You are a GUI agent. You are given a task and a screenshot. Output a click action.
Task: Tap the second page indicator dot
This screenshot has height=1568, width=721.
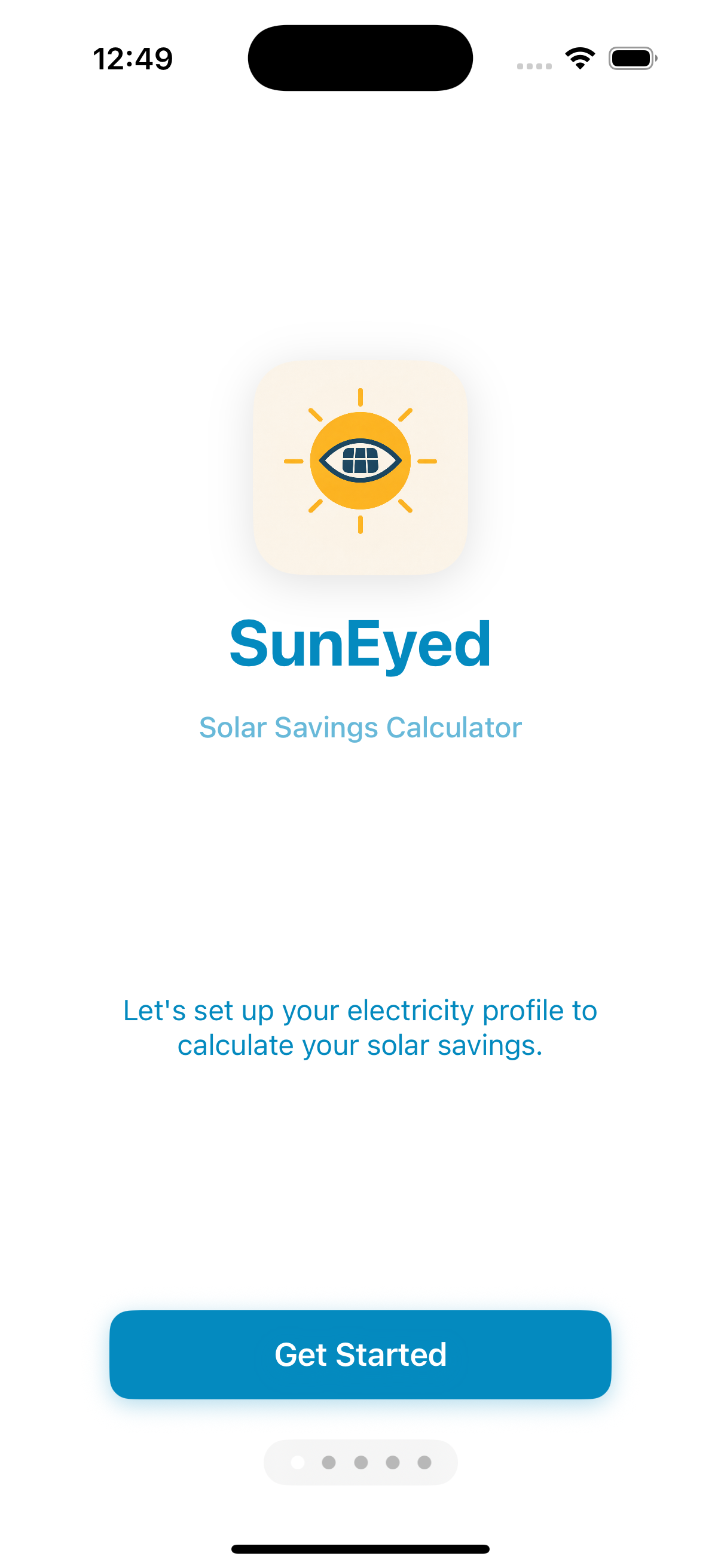pos(329,1463)
